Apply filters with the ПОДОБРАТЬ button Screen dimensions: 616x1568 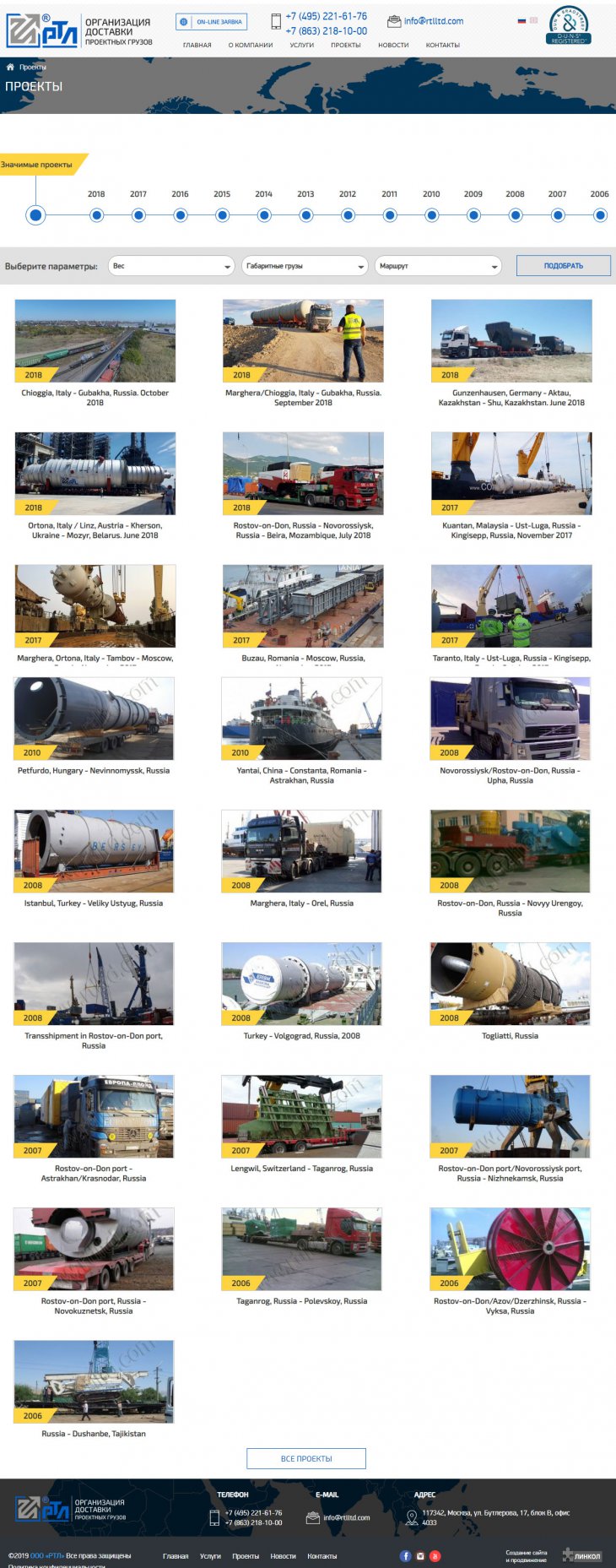click(563, 266)
